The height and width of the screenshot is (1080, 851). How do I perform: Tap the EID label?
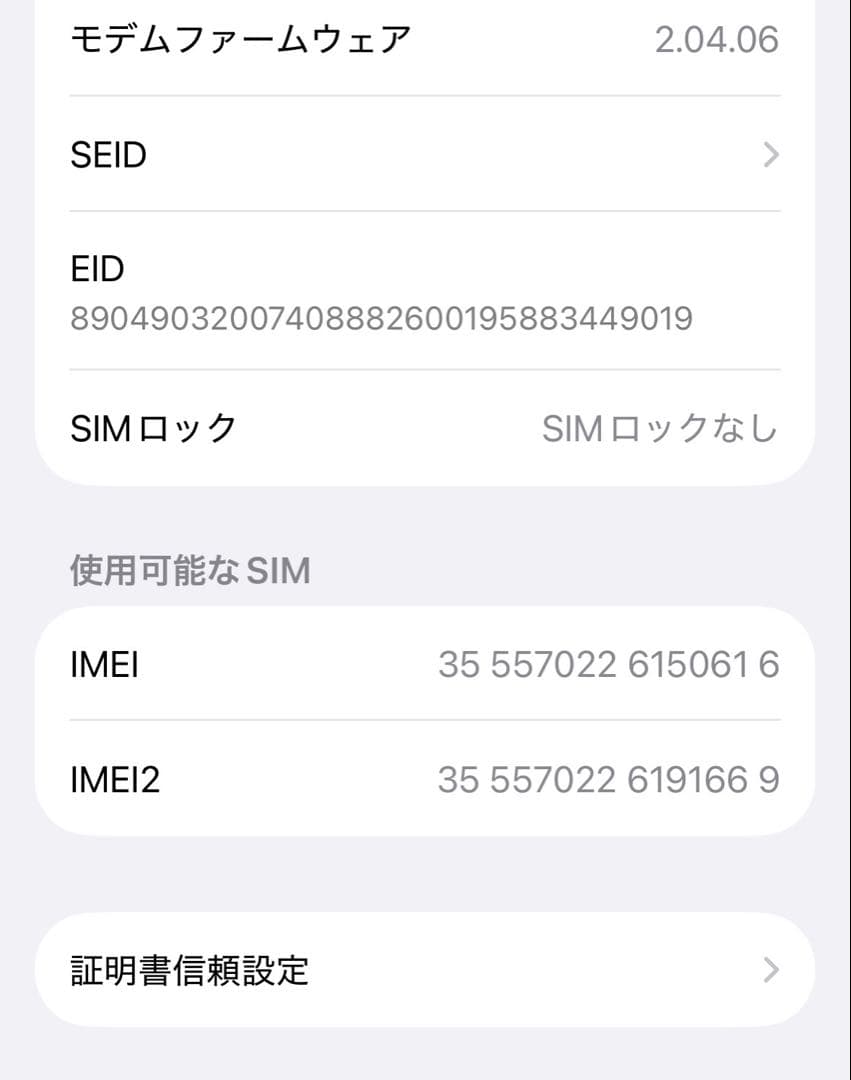click(x=96, y=268)
